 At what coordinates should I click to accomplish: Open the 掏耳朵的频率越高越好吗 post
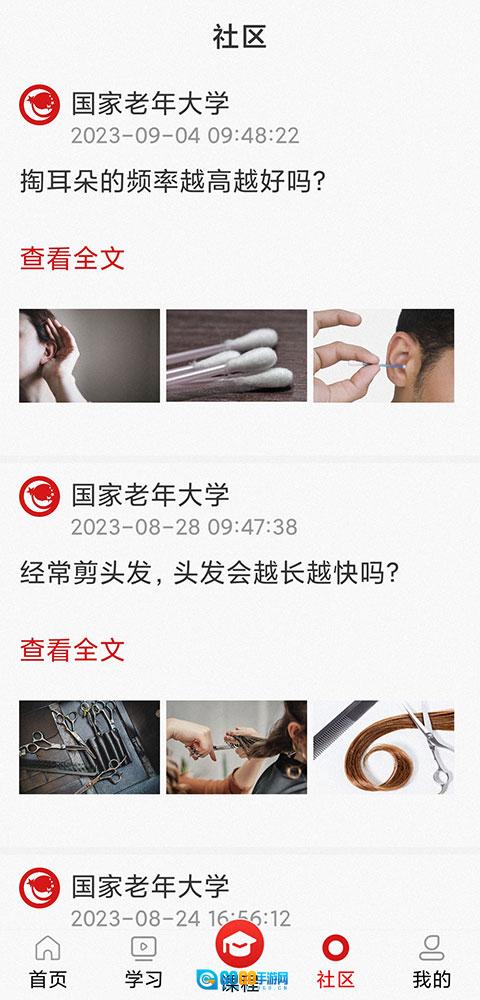pyautogui.click(x=173, y=183)
